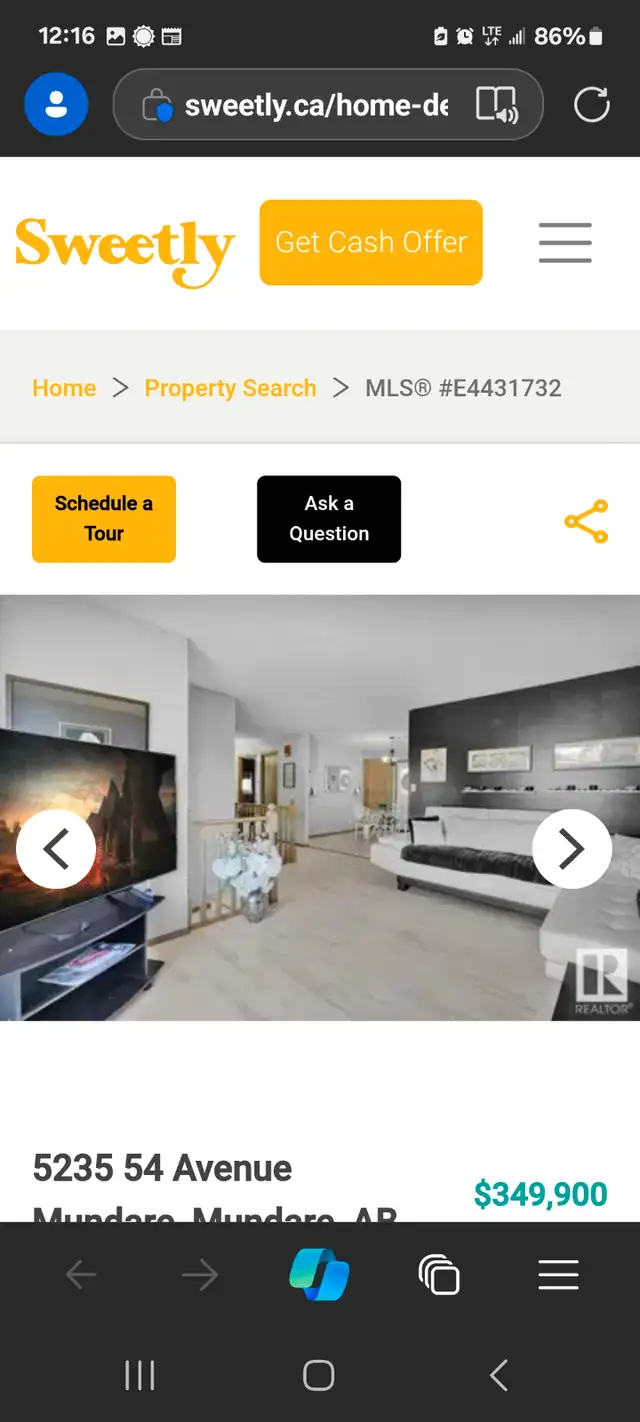Reload the page
This screenshot has height=1422, width=640.
point(591,104)
